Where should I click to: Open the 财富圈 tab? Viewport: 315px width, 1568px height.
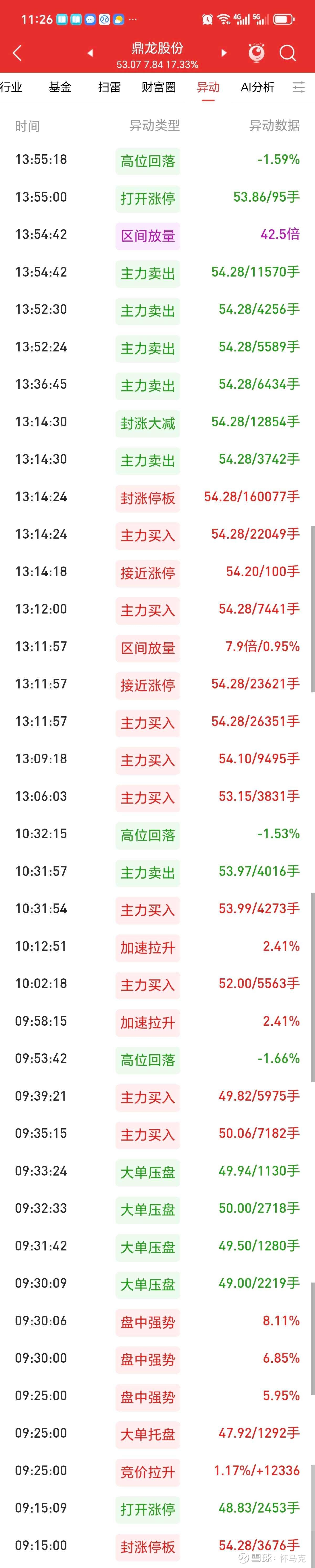pos(159,87)
